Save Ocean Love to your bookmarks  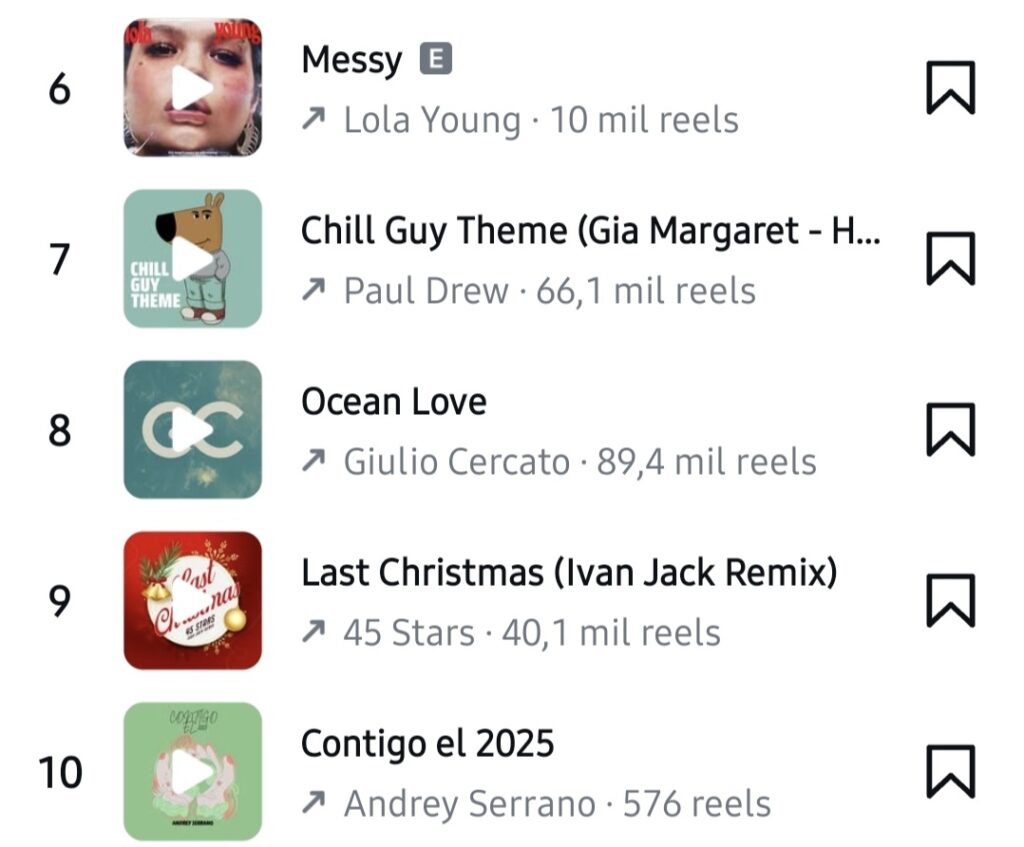(x=949, y=430)
